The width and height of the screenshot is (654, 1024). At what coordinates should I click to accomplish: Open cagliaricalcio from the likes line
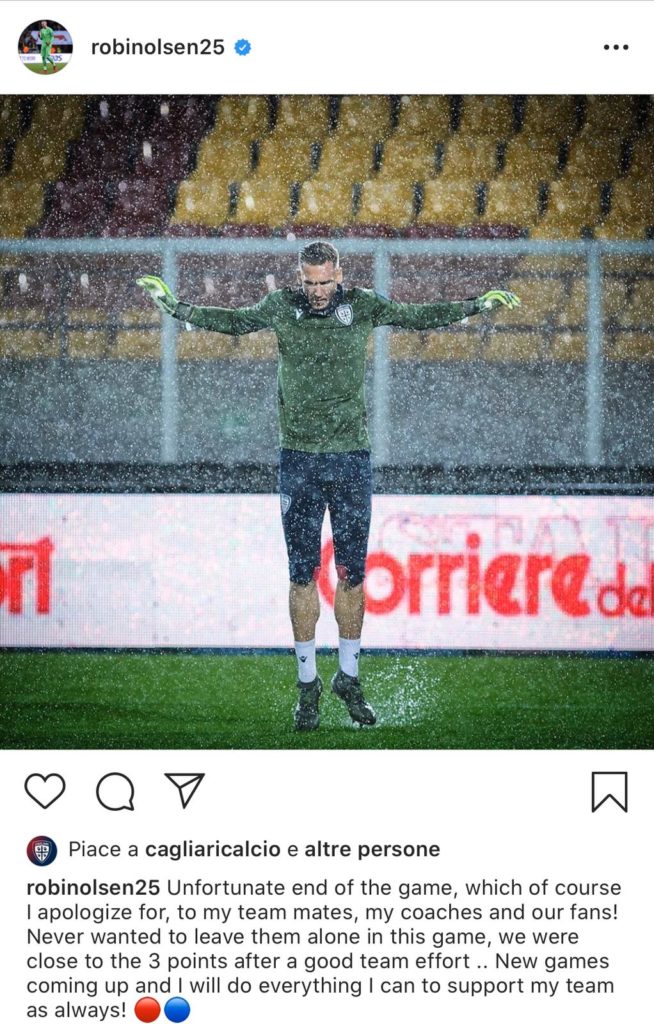[213, 850]
